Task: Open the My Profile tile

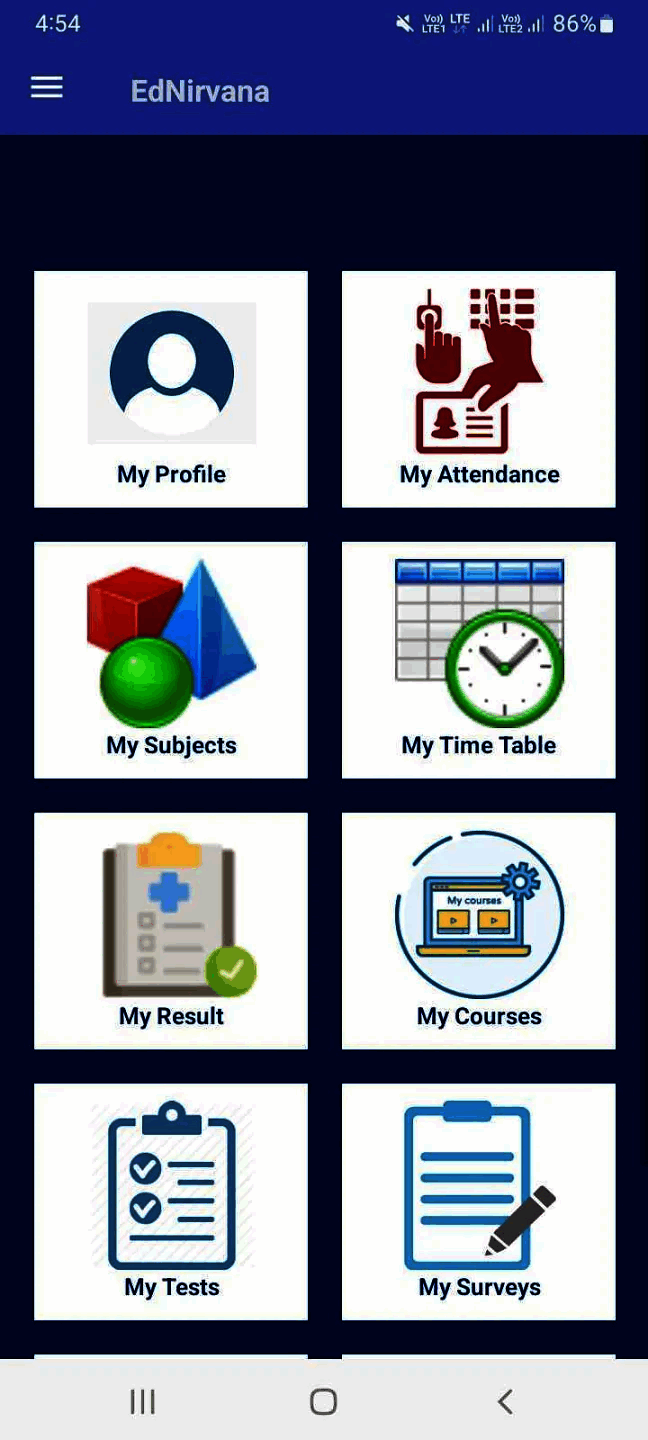Action: point(171,389)
